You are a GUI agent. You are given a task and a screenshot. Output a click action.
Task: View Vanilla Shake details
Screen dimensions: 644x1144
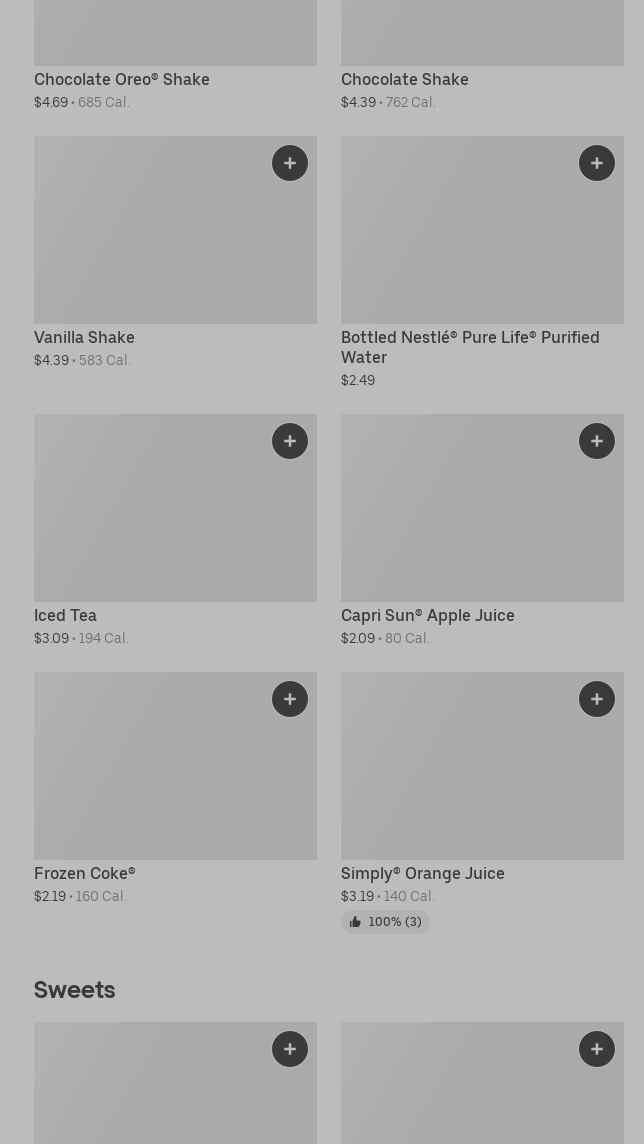[85, 338]
